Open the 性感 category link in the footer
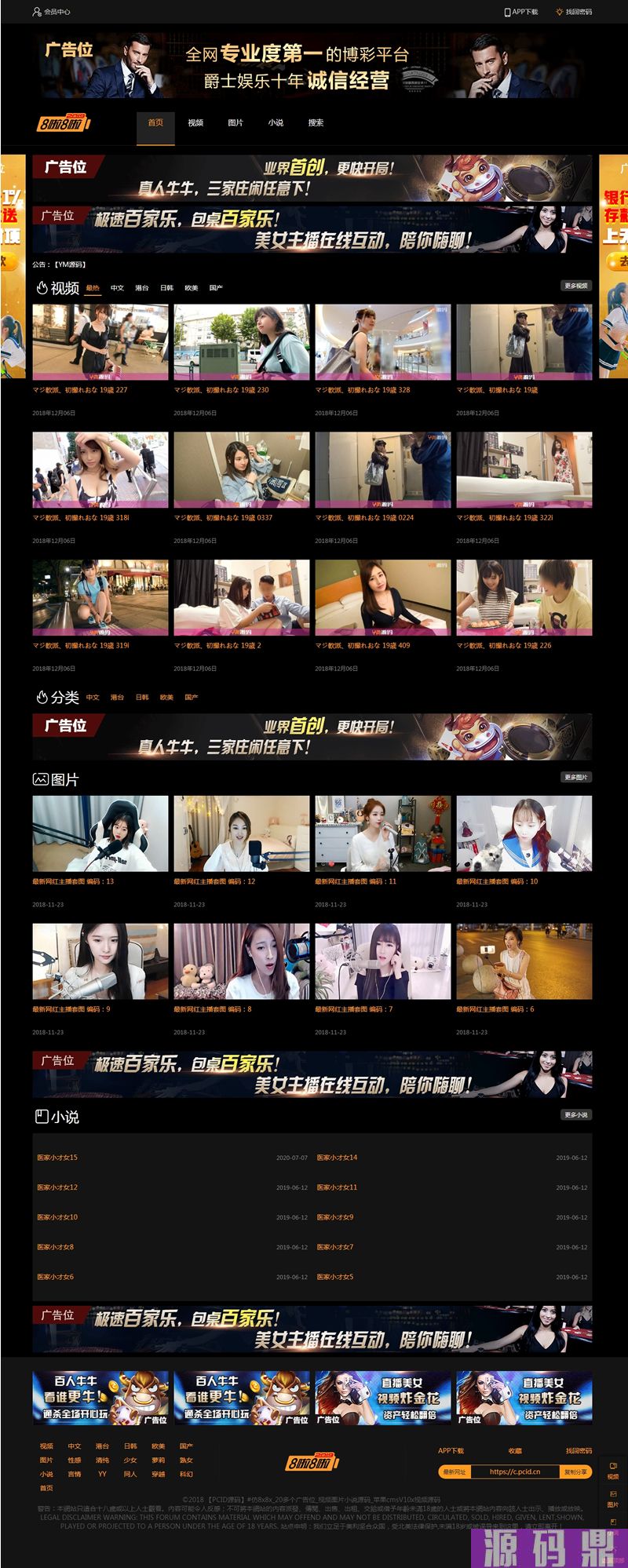The image size is (628, 1568). [75, 1460]
